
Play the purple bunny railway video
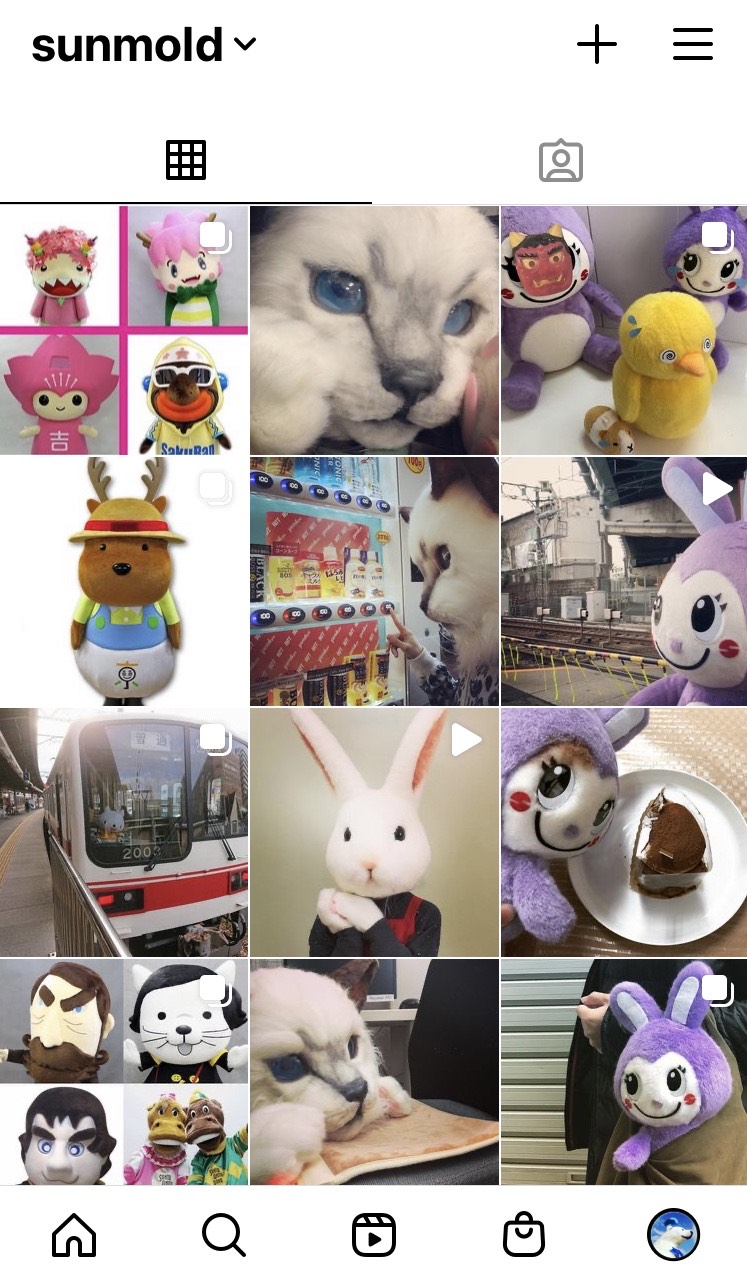(x=624, y=581)
